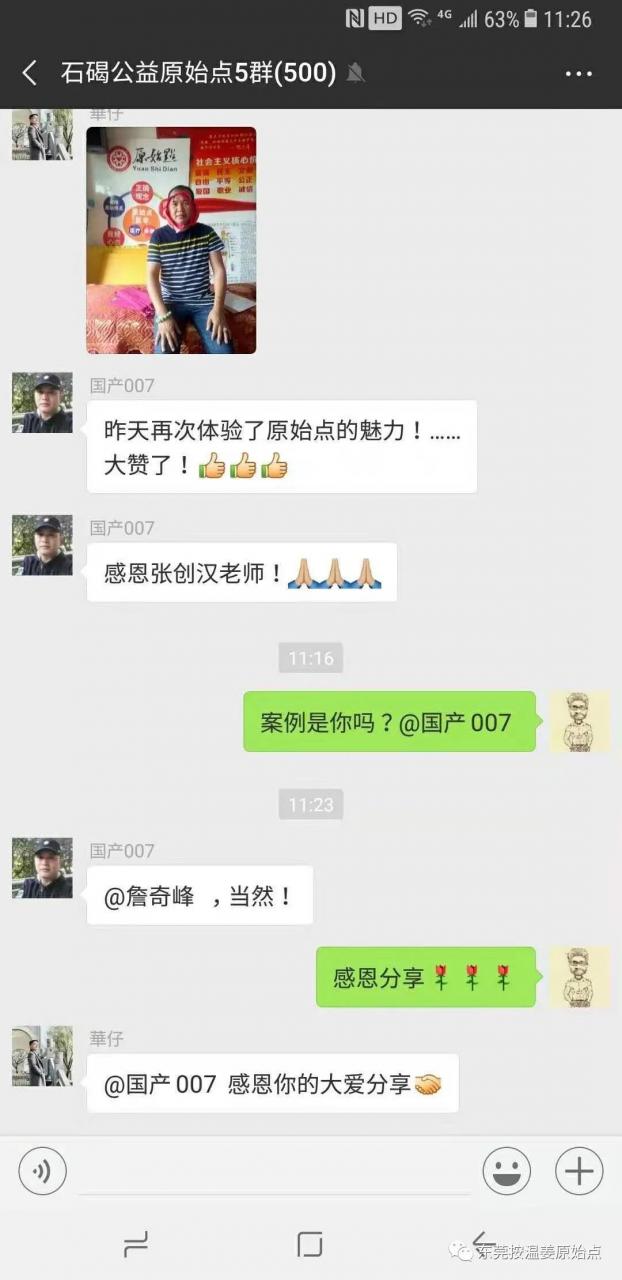Screen dimensions: 622x1280
Task: Open 華仔's avatar beside 感恩你的大爱分享
Action: click(x=42, y=1056)
